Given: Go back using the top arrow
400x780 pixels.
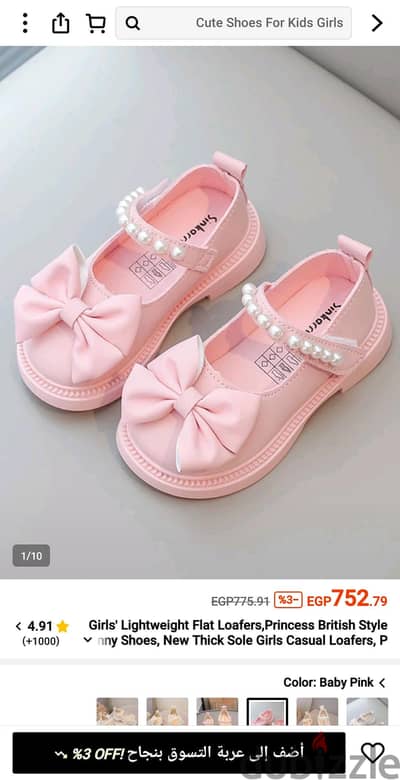Looking at the screenshot, I should point(377,23).
